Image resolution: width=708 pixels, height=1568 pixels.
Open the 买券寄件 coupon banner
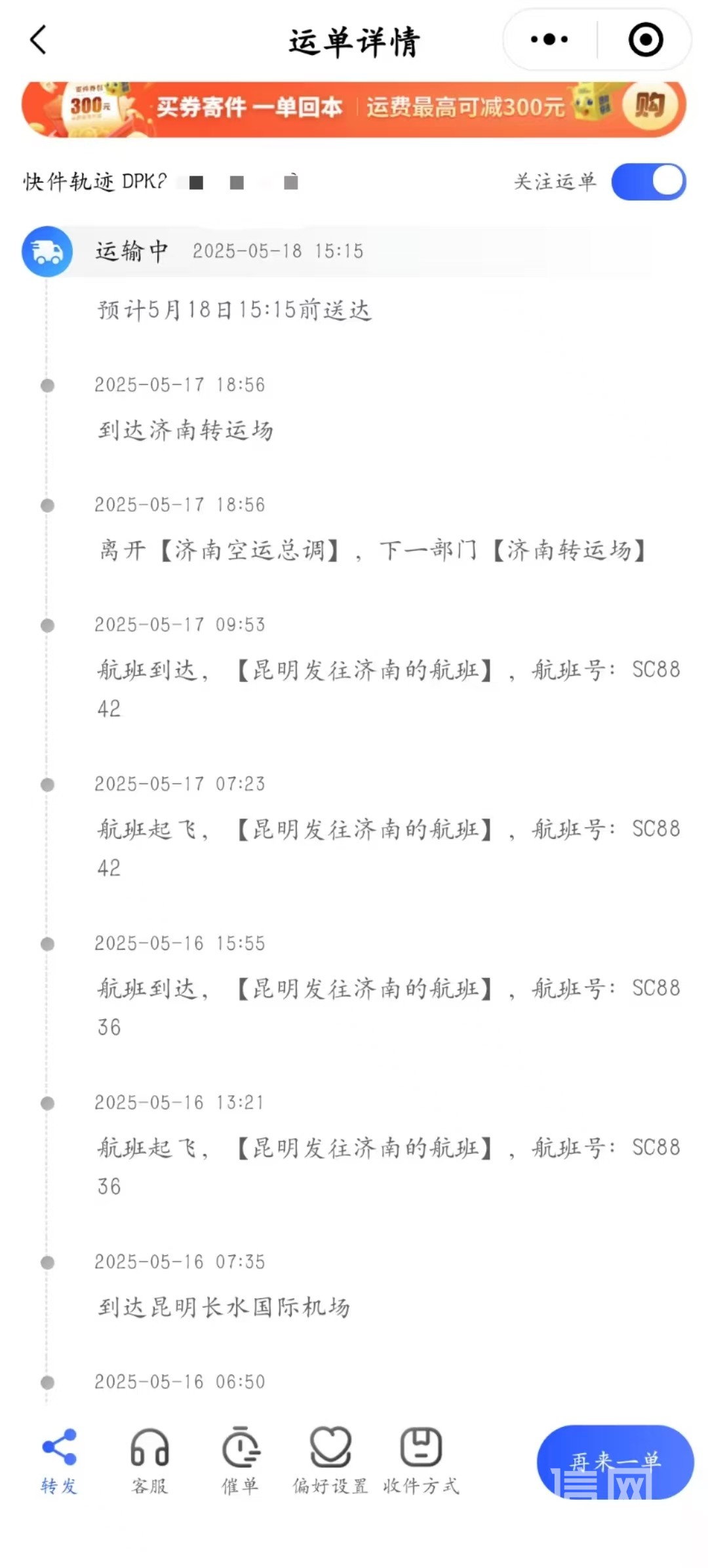(354, 108)
